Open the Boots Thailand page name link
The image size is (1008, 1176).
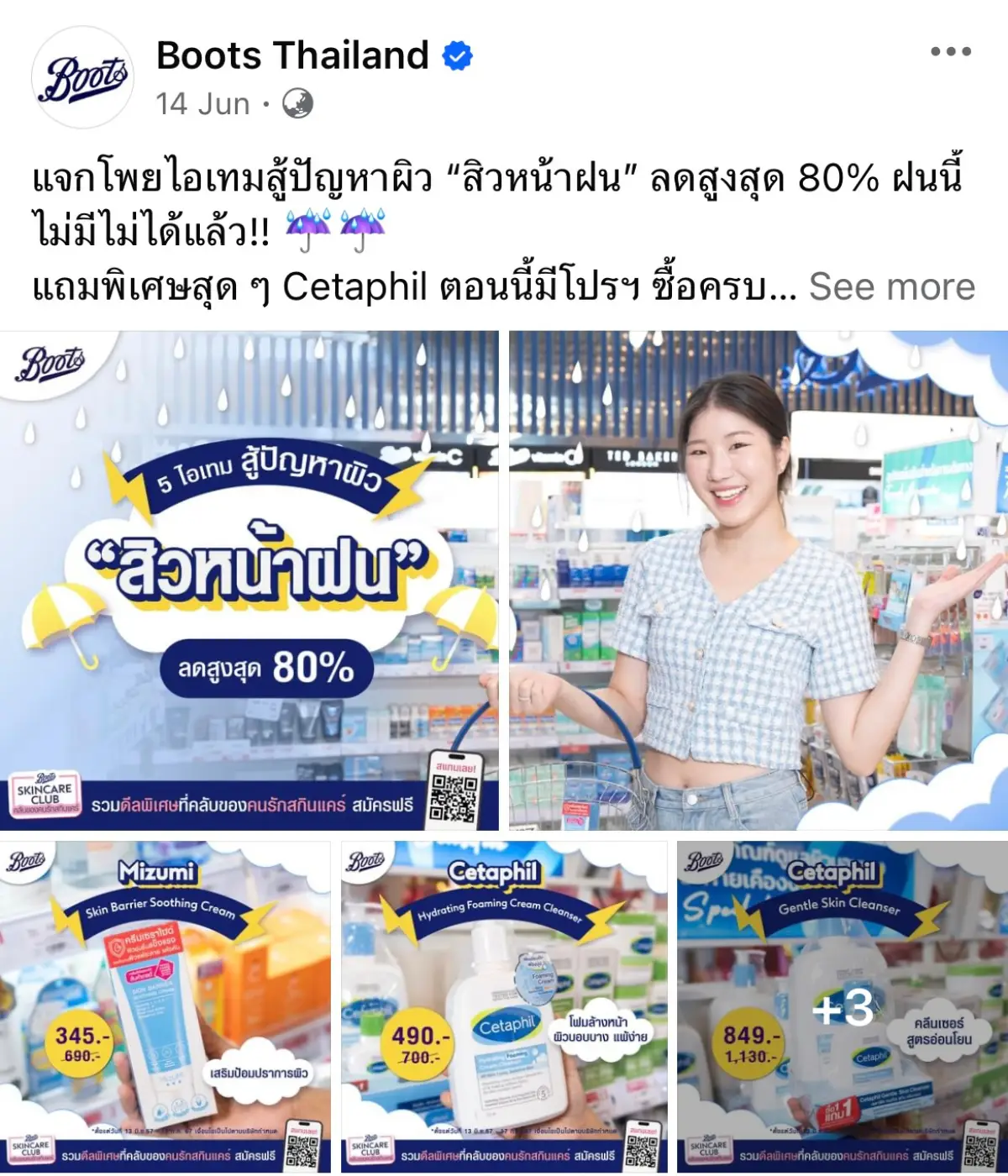(292, 56)
